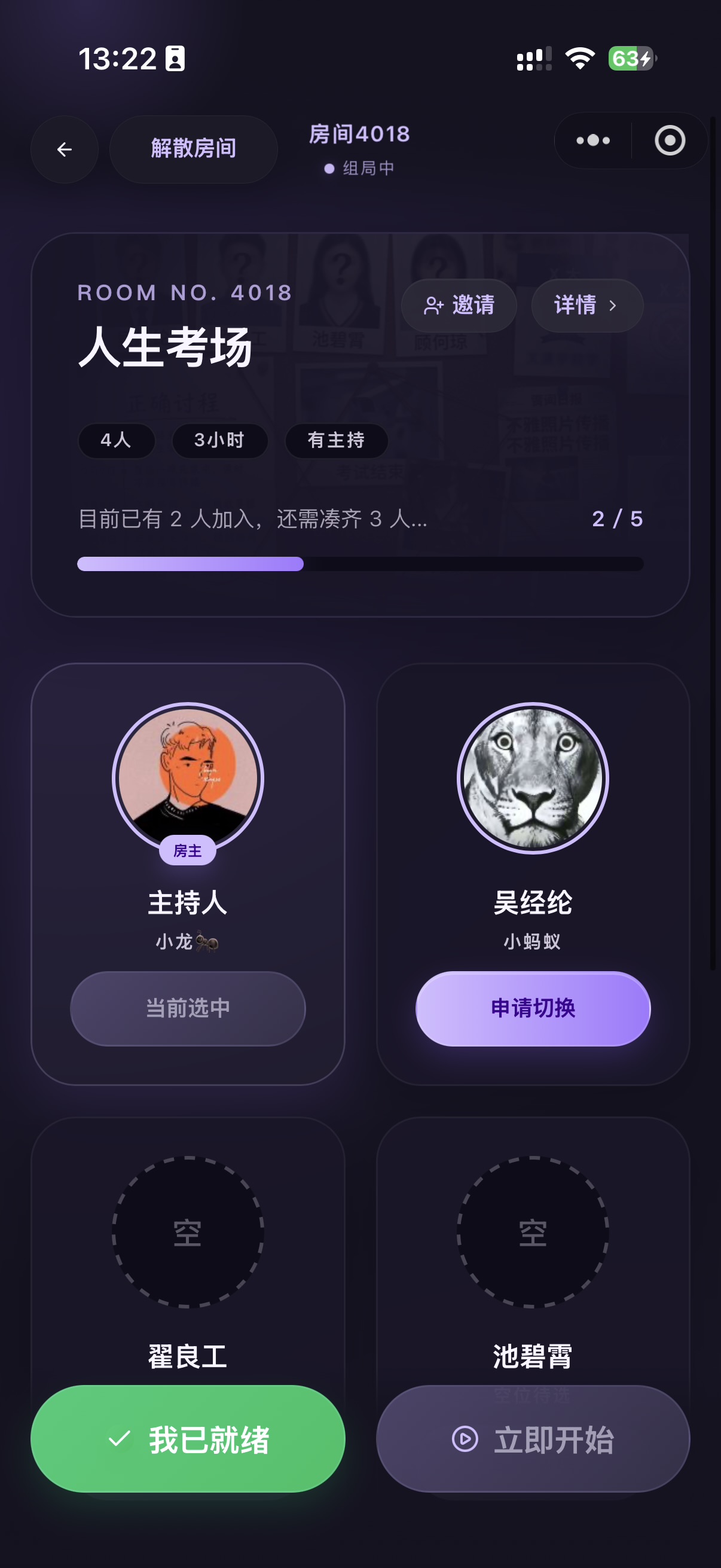The height and width of the screenshot is (1568, 721).
Task: Close the mini program via the circle icon
Action: (670, 141)
